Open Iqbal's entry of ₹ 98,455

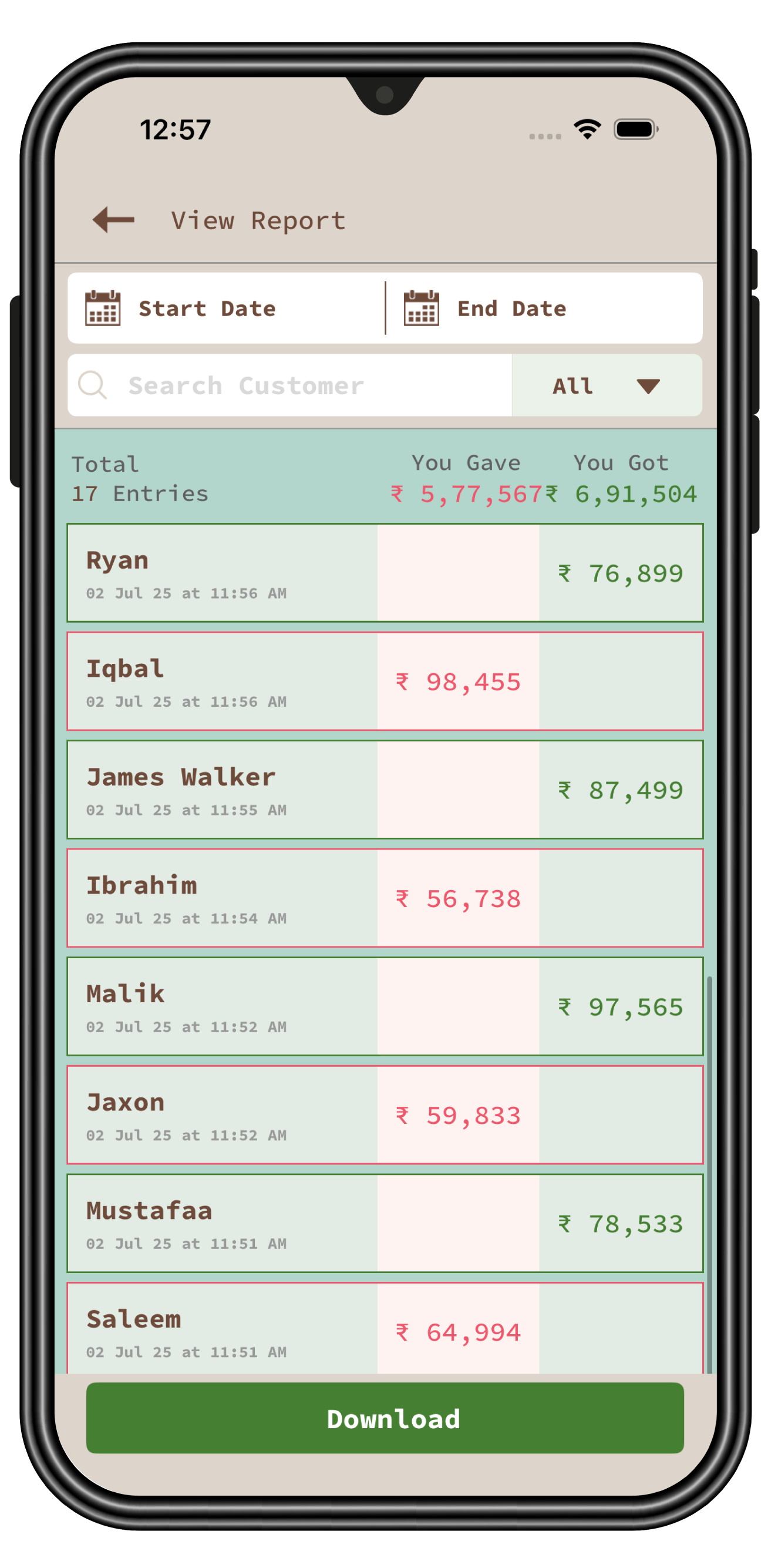(385, 681)
